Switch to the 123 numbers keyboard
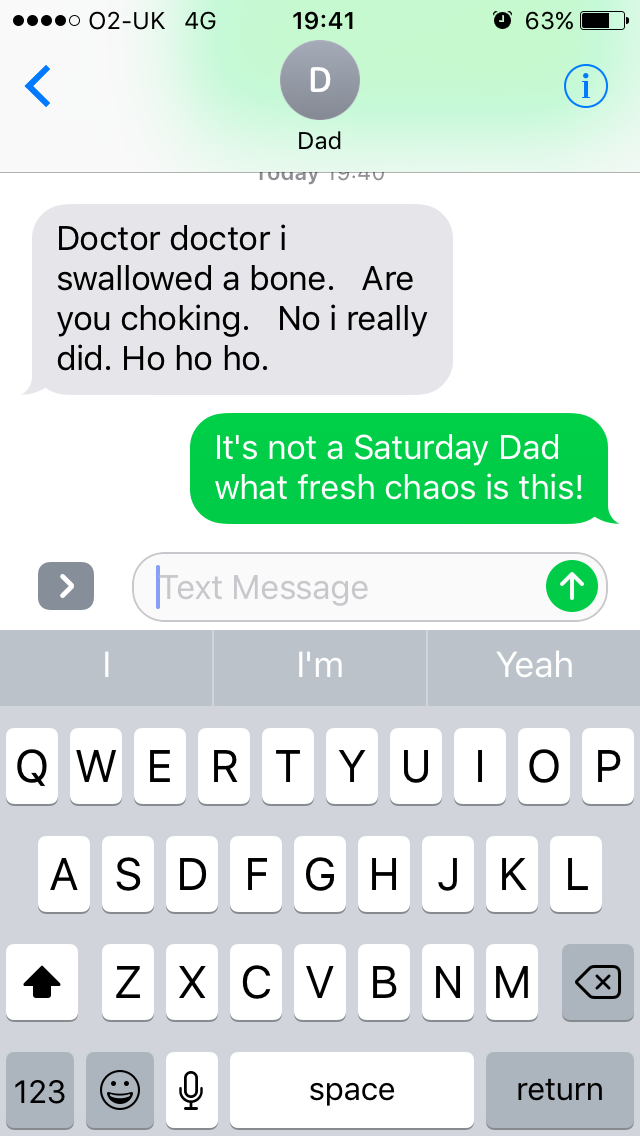Image resolution: width=640 pixels, height=1136 pixels. click(40, 1090)
